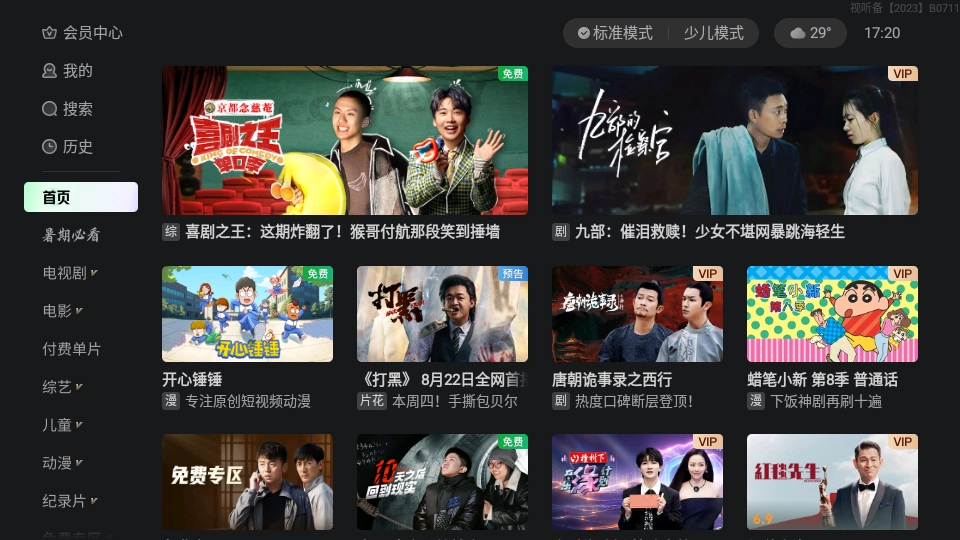Select 标准模式 standard mode

coord(614,33)
